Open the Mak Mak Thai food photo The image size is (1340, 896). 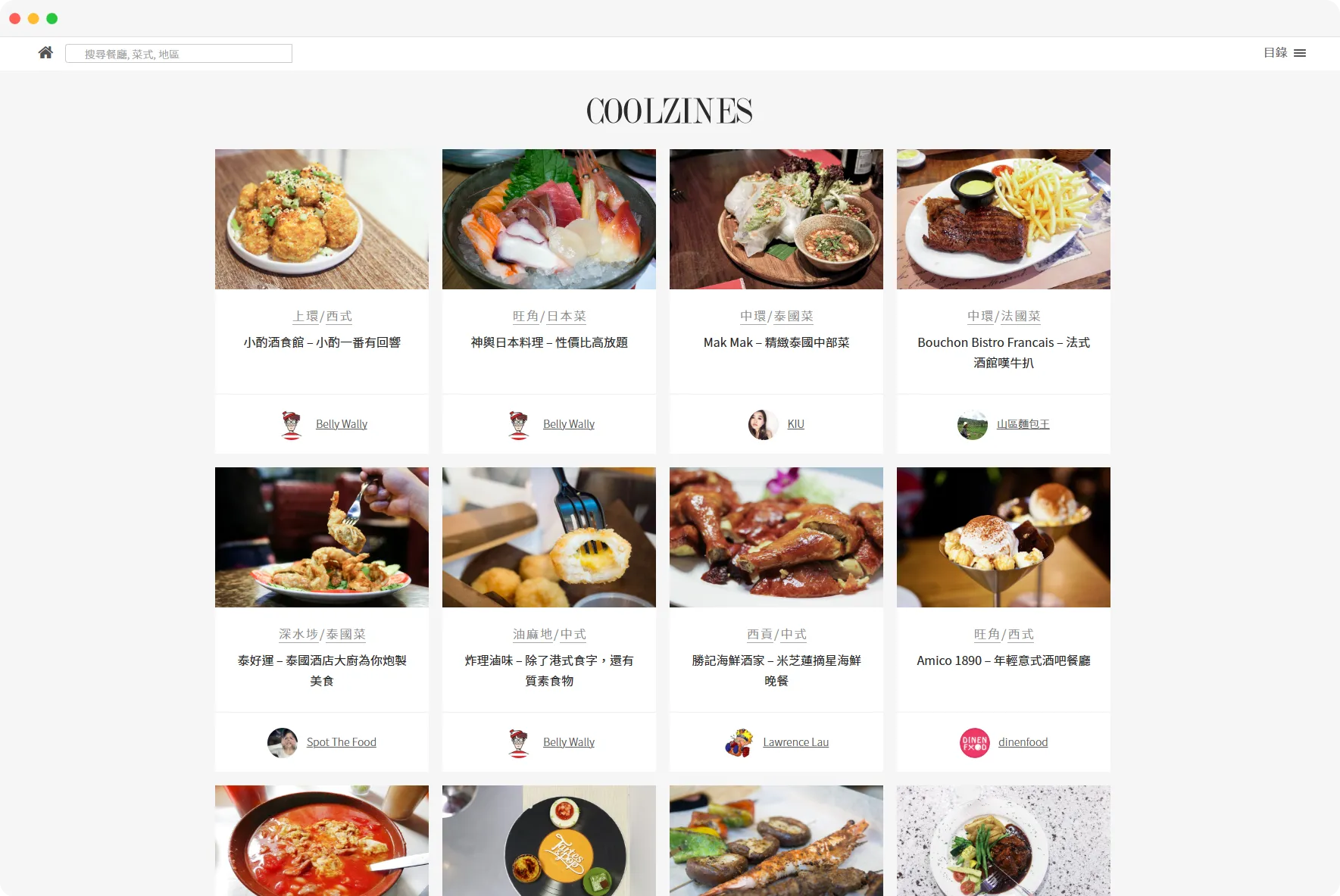776,219
